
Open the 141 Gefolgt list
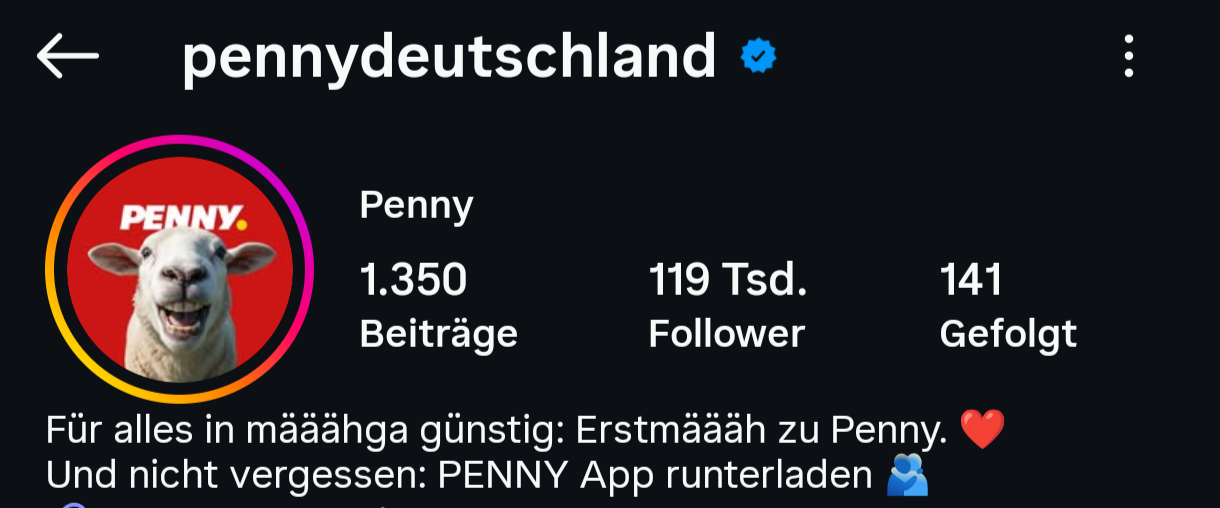click(1007, 305)
